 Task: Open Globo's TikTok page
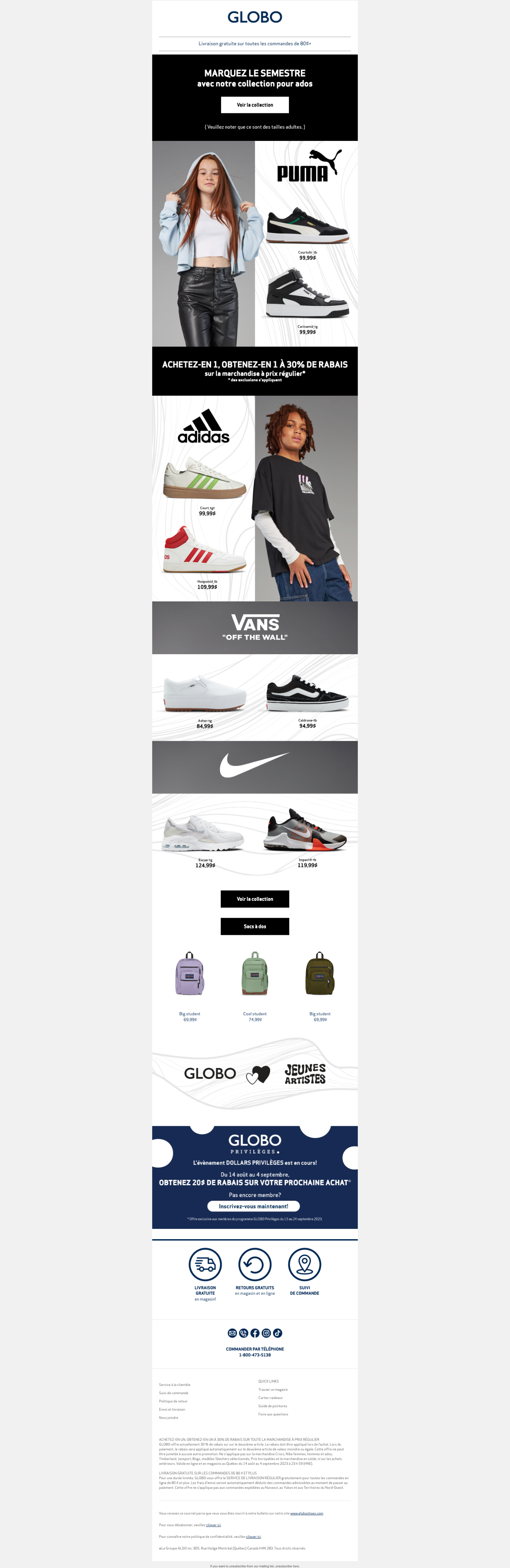(x=277, y=1333)
